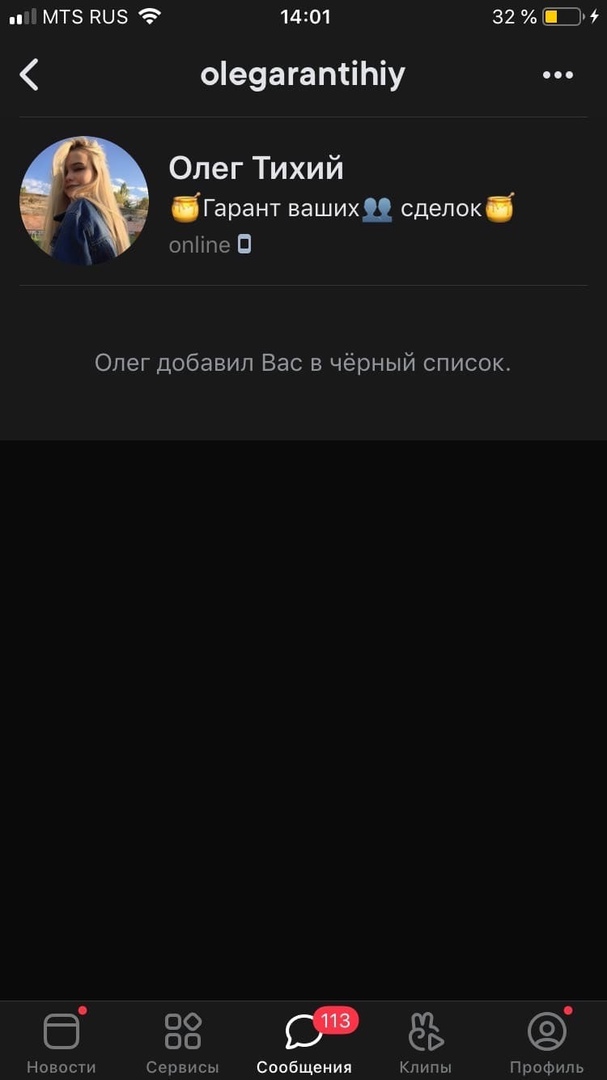Switch to the Сервисы tab
This screenshot has width=607, height=1080.
182,1040
